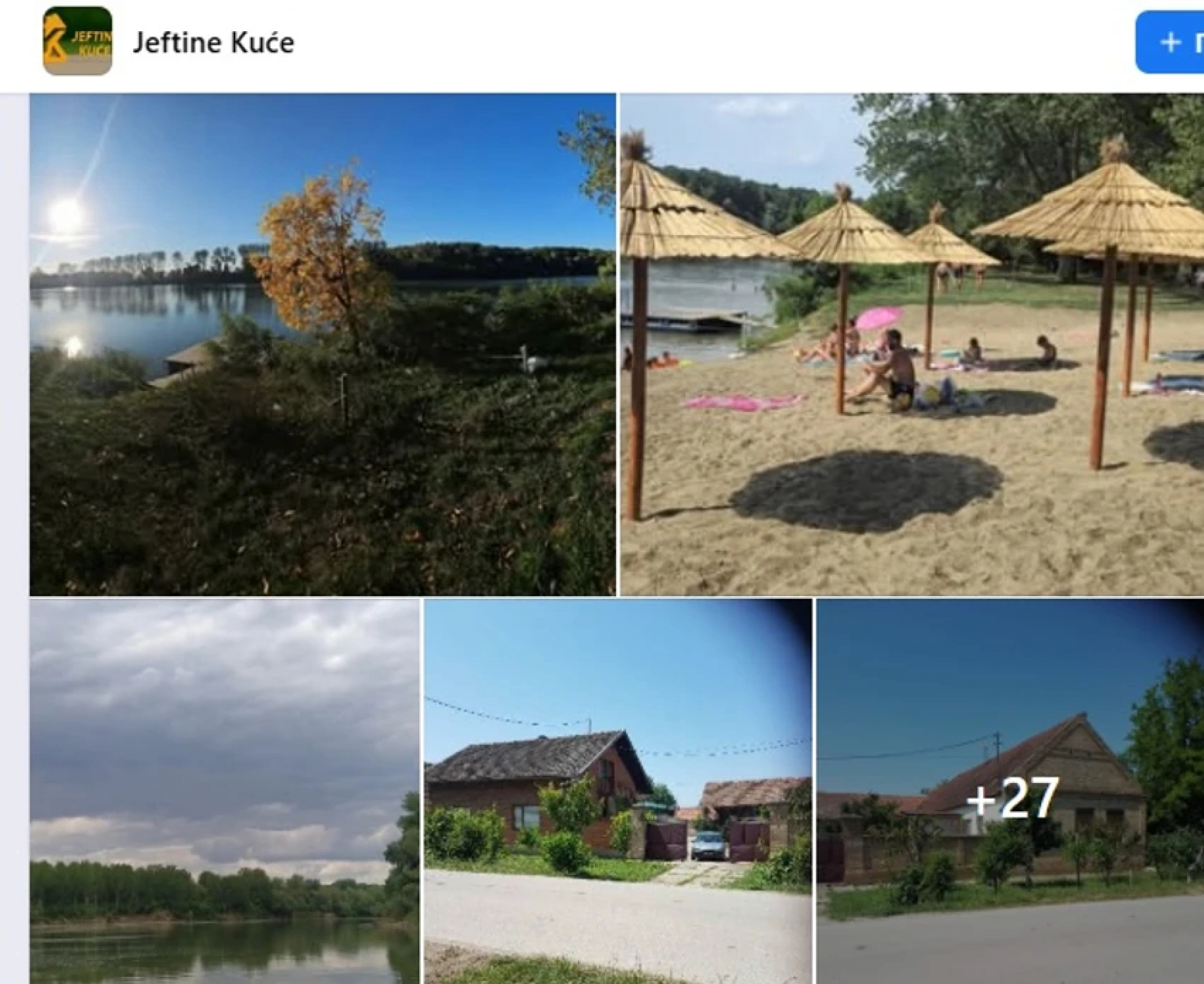Open the cloudy river photo
The image size is (1204, 984).
pyautogui.click(x=225, y=791)
